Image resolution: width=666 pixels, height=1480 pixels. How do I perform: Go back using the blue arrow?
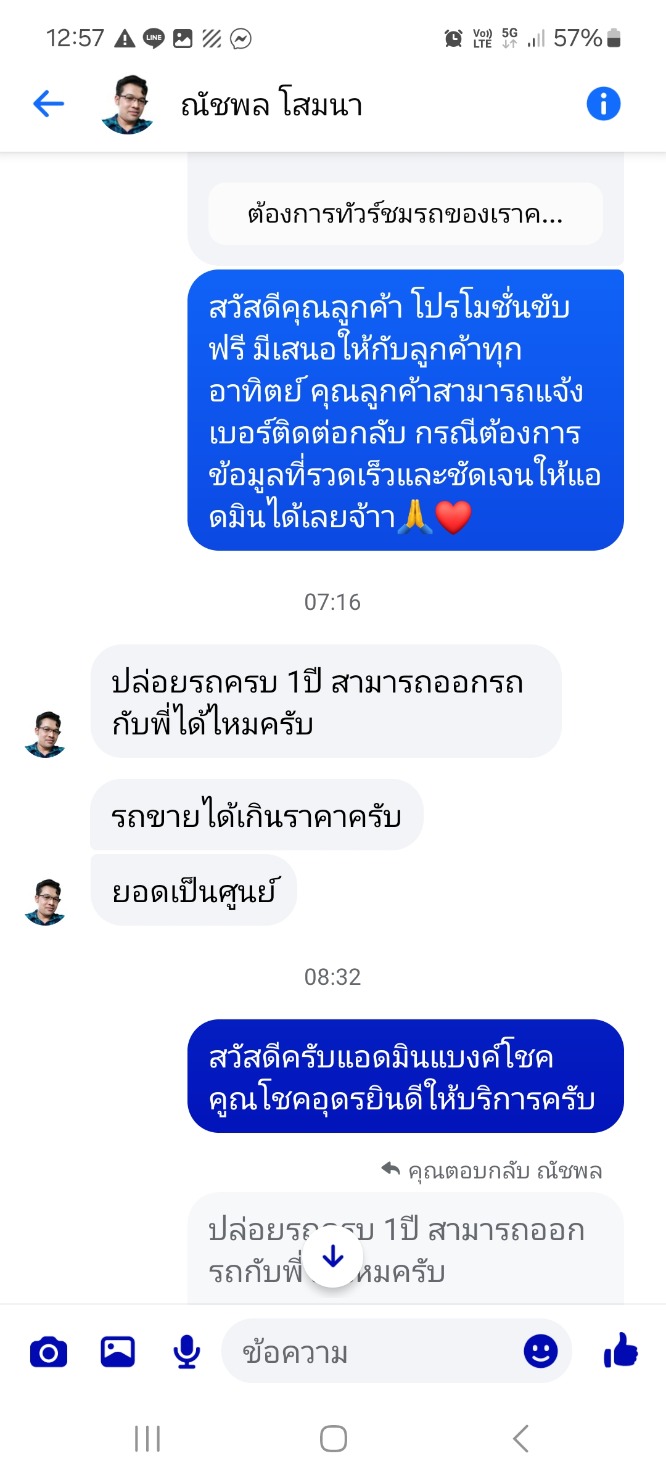(x=48, y=103)
